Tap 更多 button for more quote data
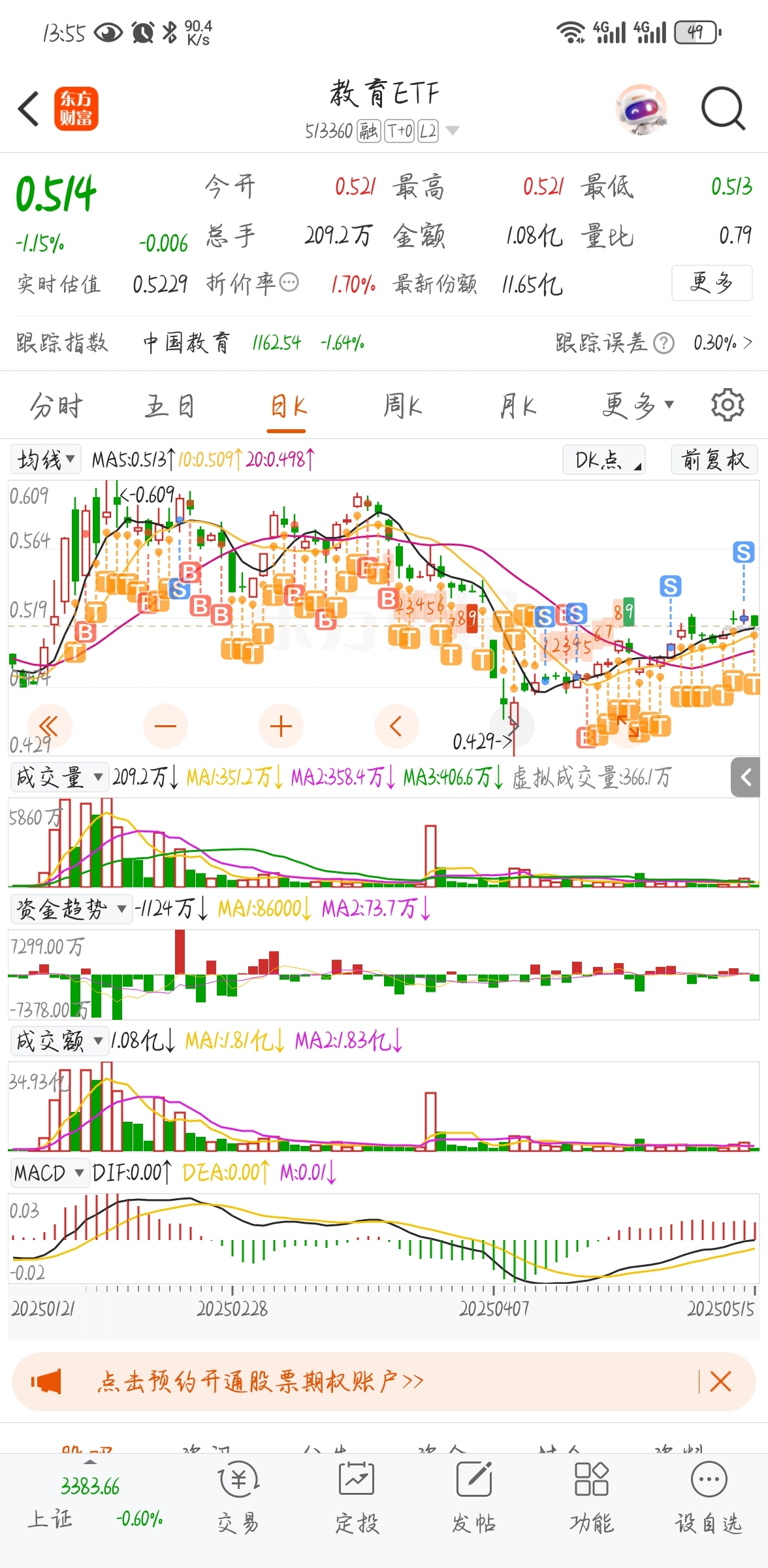 pos(712,283)
